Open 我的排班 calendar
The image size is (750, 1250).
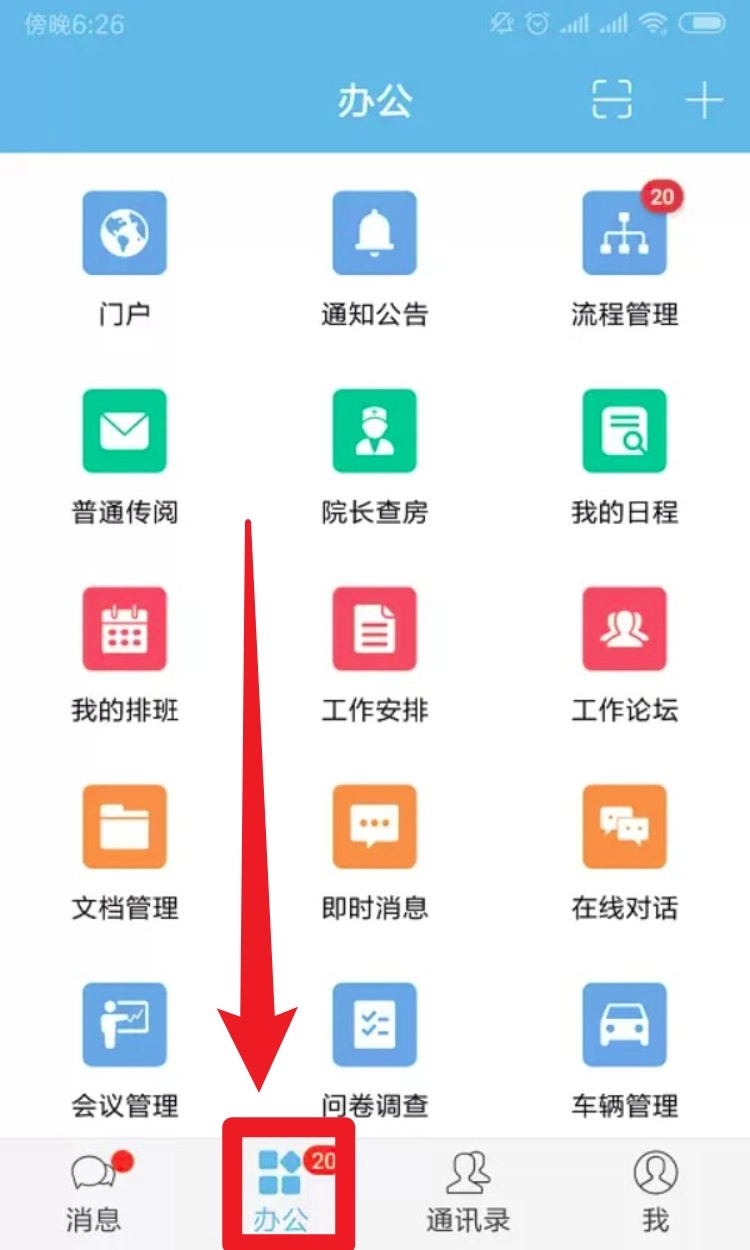point(124,630)
